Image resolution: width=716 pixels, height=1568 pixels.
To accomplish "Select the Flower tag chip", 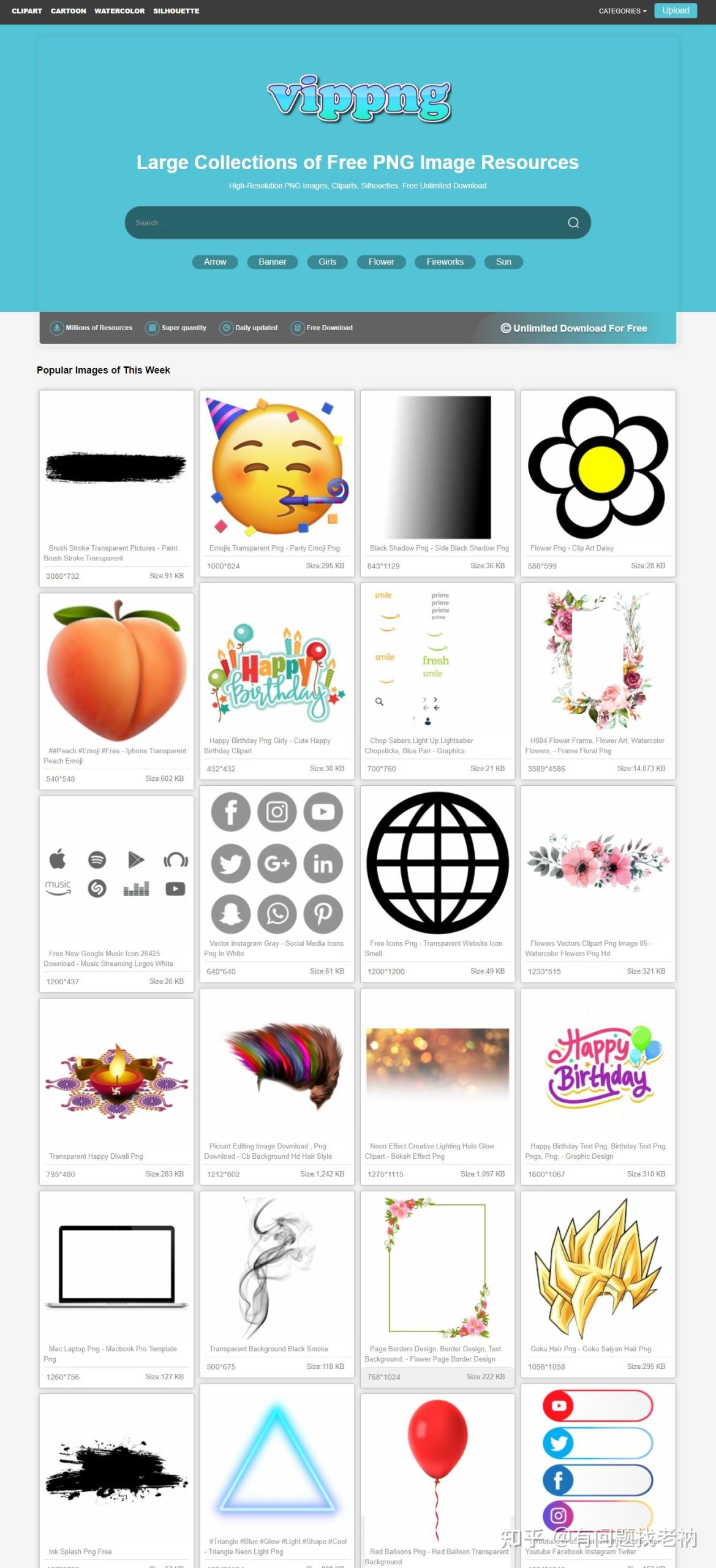I will click(x=381, y=262).
